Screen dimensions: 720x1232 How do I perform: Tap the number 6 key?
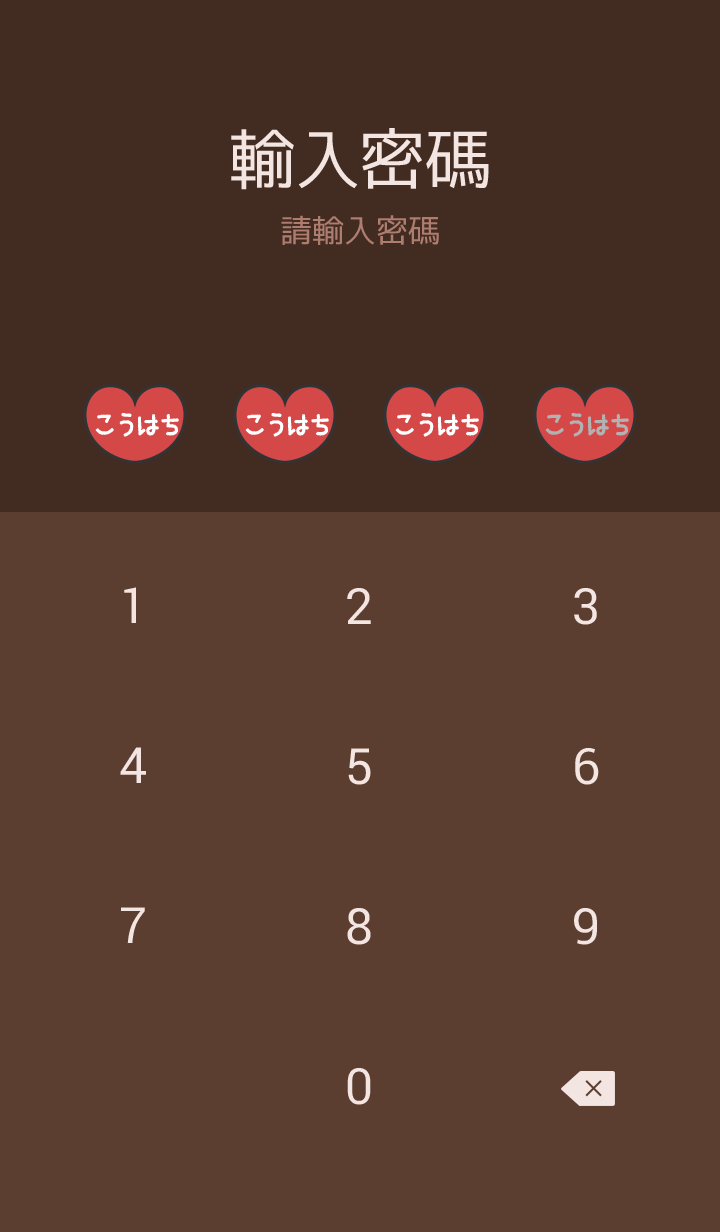point(586,767)
